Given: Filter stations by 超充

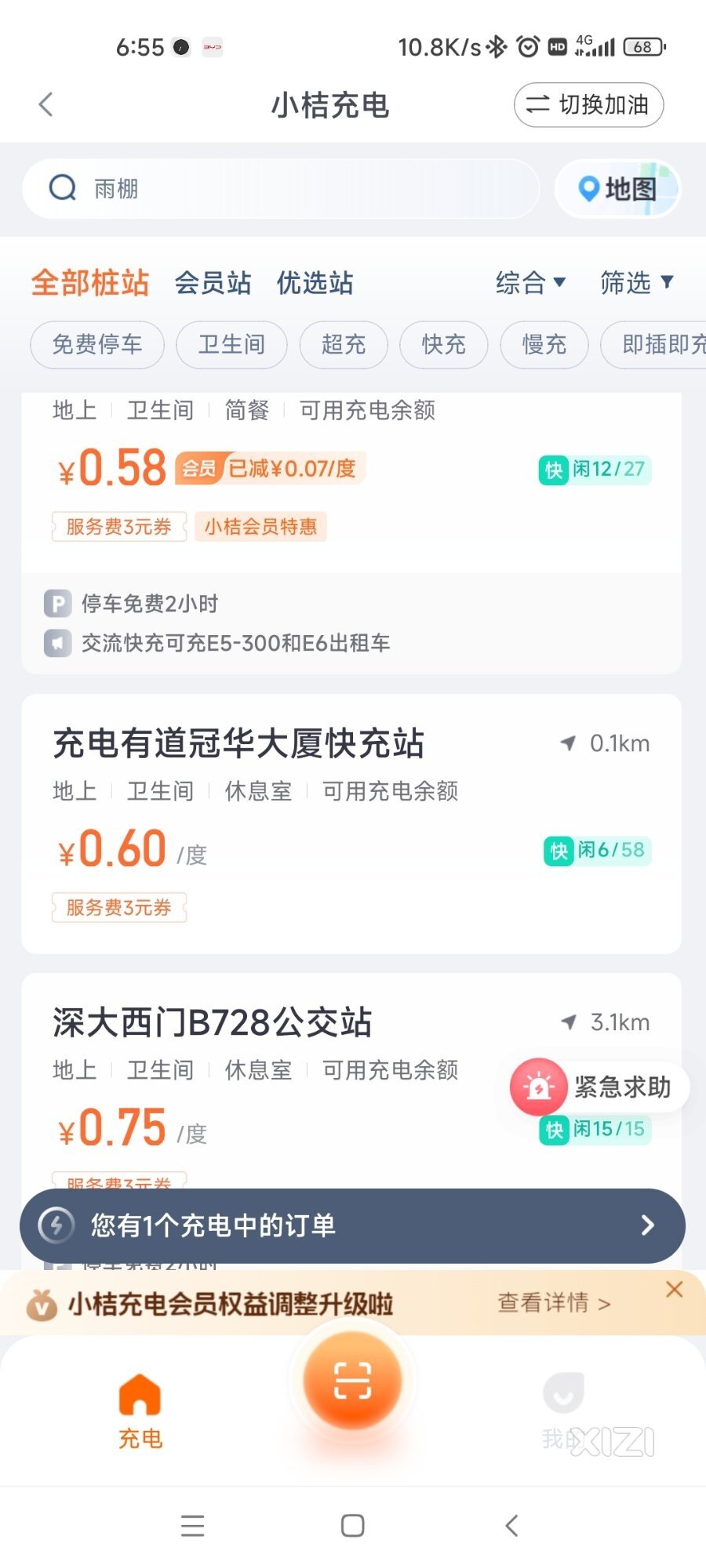Looking at the screenshot, I should coord(344,344).
